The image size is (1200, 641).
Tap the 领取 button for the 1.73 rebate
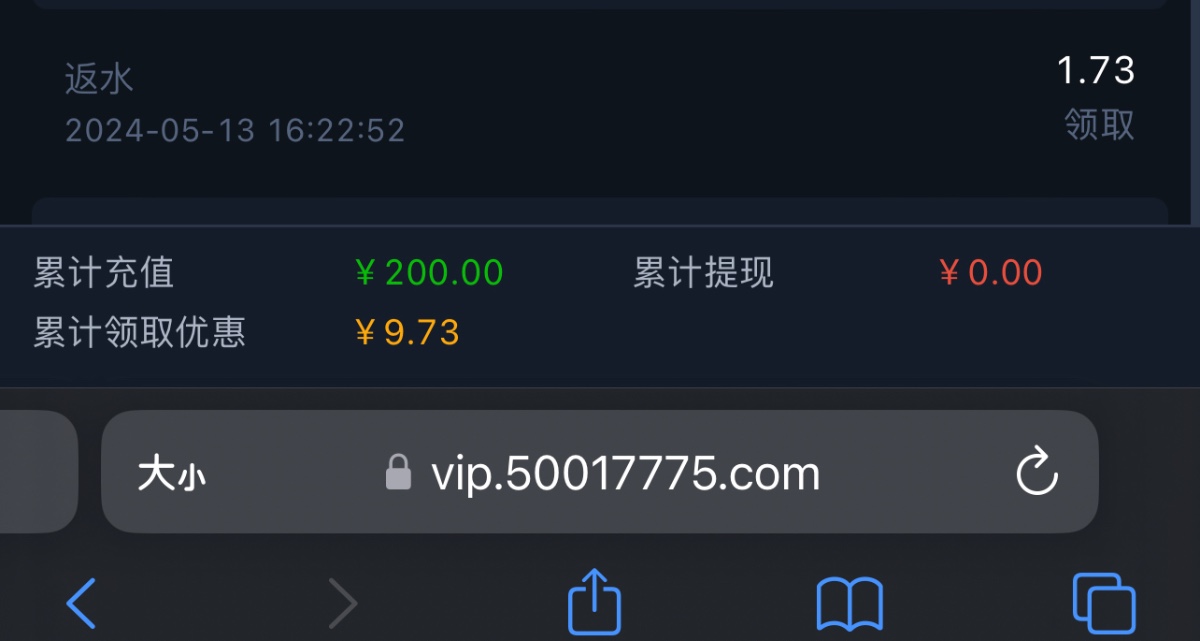[1098, 125]
